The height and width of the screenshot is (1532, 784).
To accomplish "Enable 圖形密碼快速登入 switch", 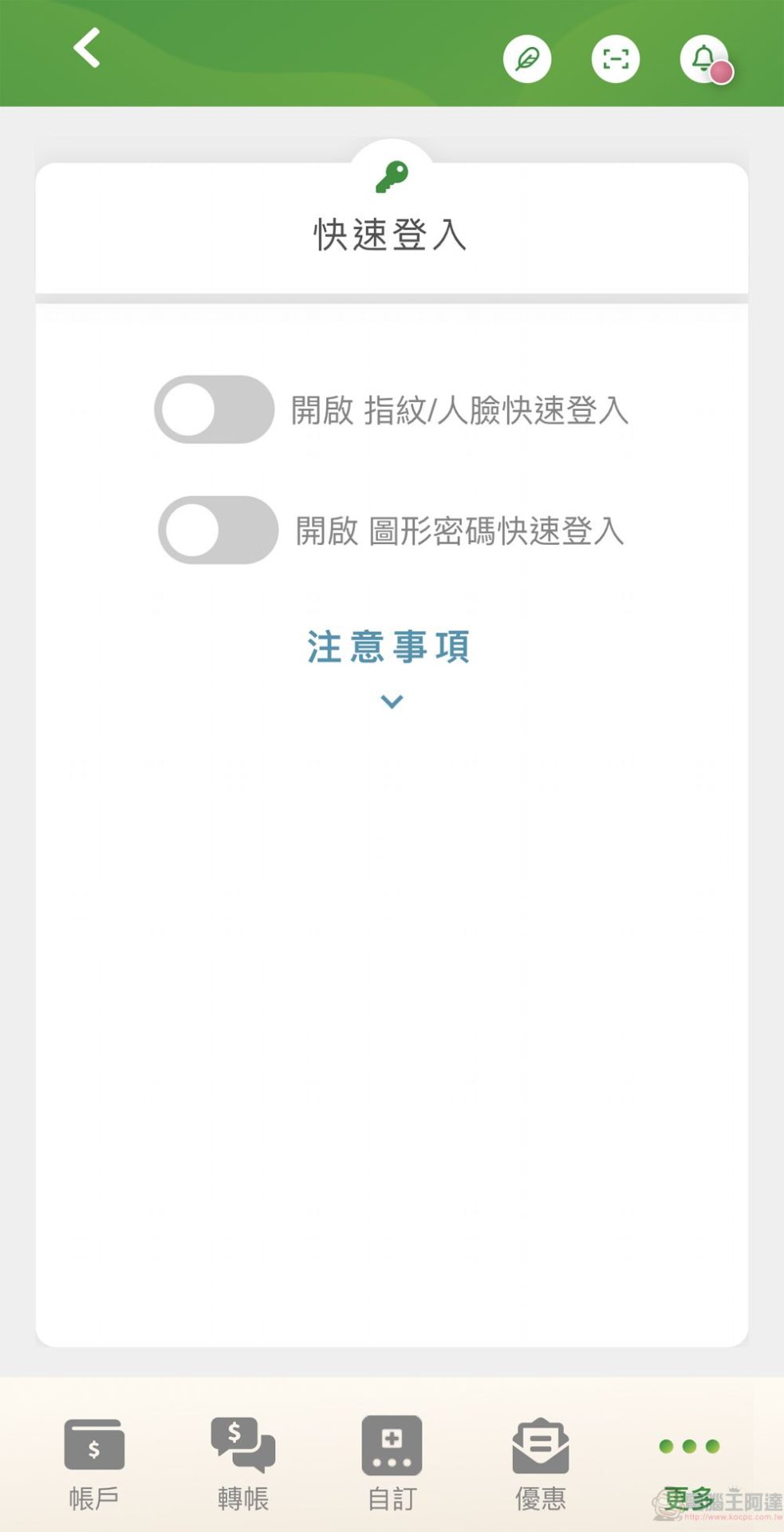I will click(218, 530).
